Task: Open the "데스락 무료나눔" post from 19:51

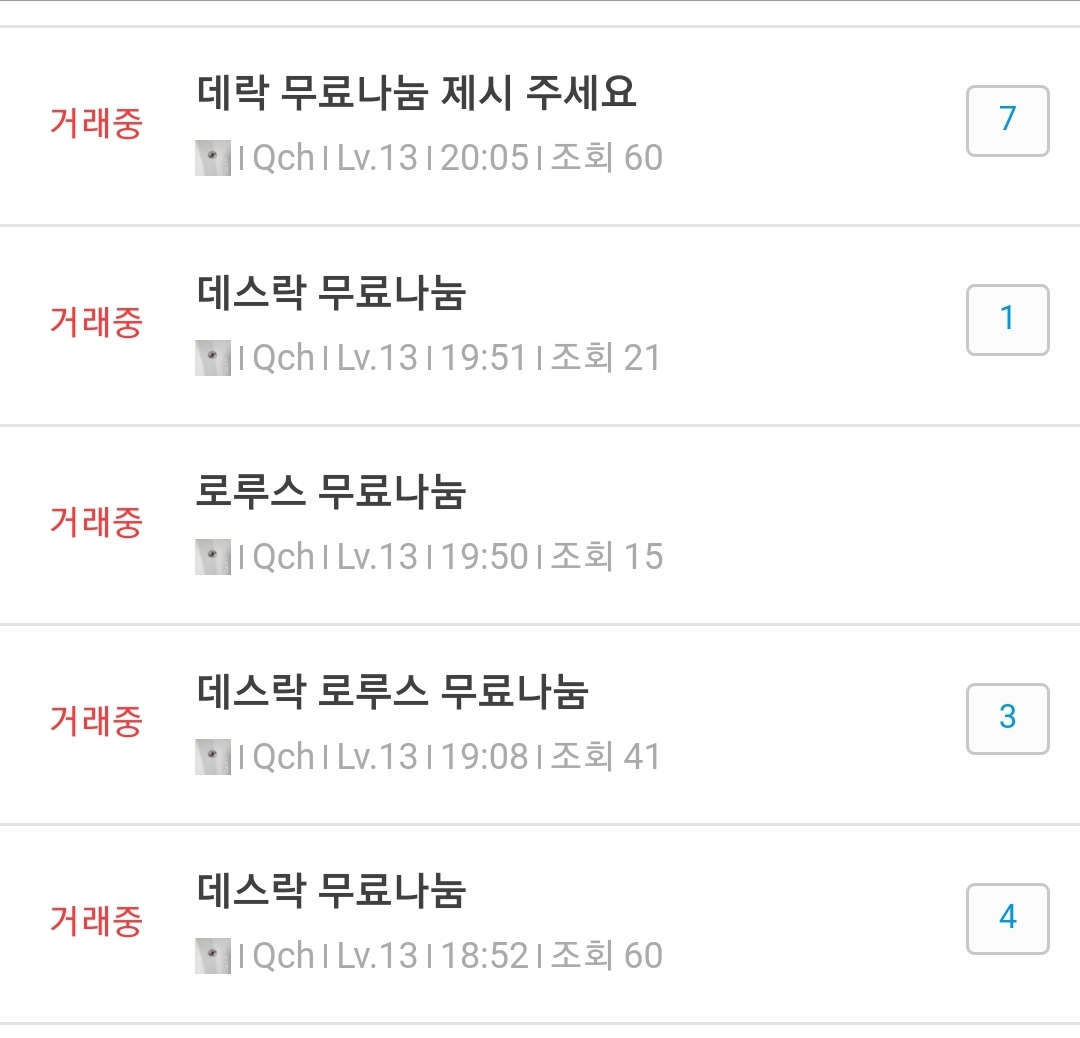Action: point(331,294)
